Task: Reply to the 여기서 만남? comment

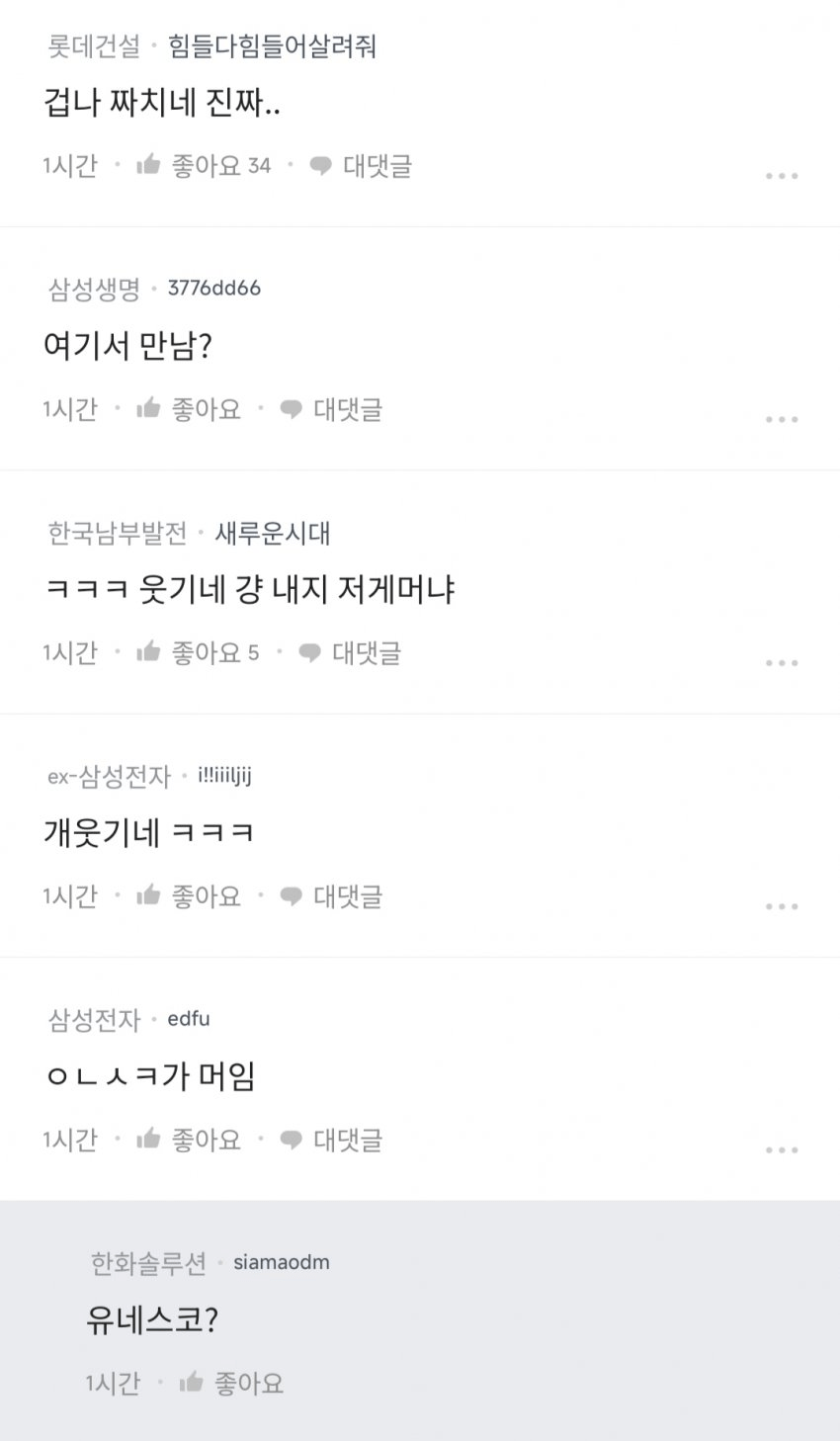Action: pos(331,409)
